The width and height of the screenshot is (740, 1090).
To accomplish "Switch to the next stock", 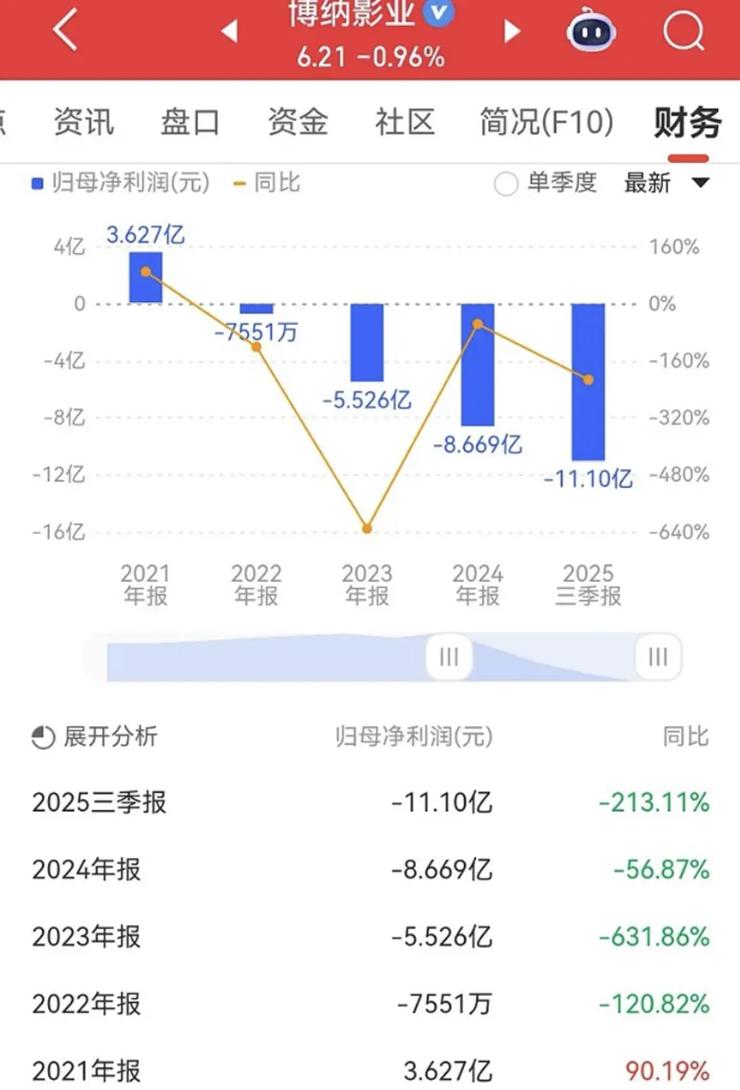I will [513, 31].
